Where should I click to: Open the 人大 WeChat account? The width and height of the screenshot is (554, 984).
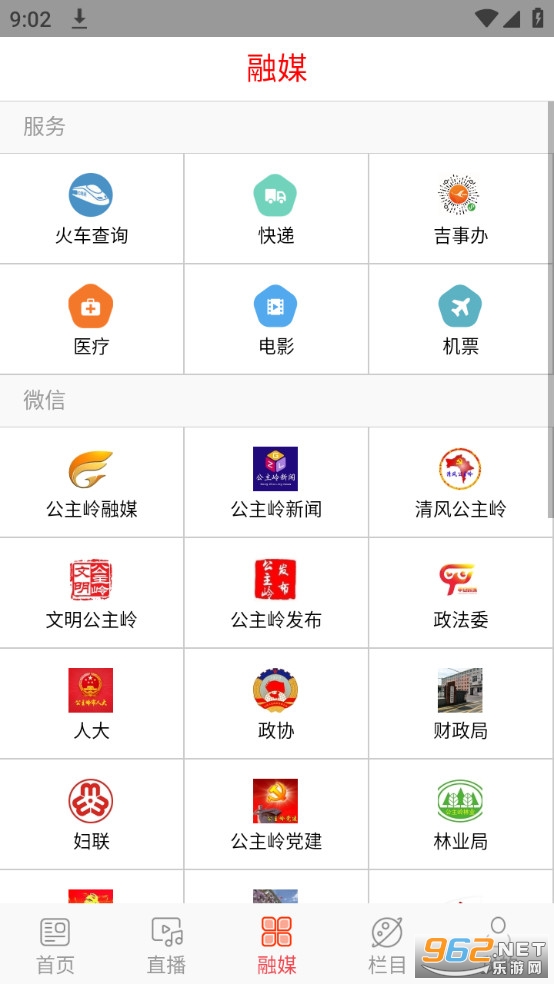pyautogui.click(x=92, y=703)
